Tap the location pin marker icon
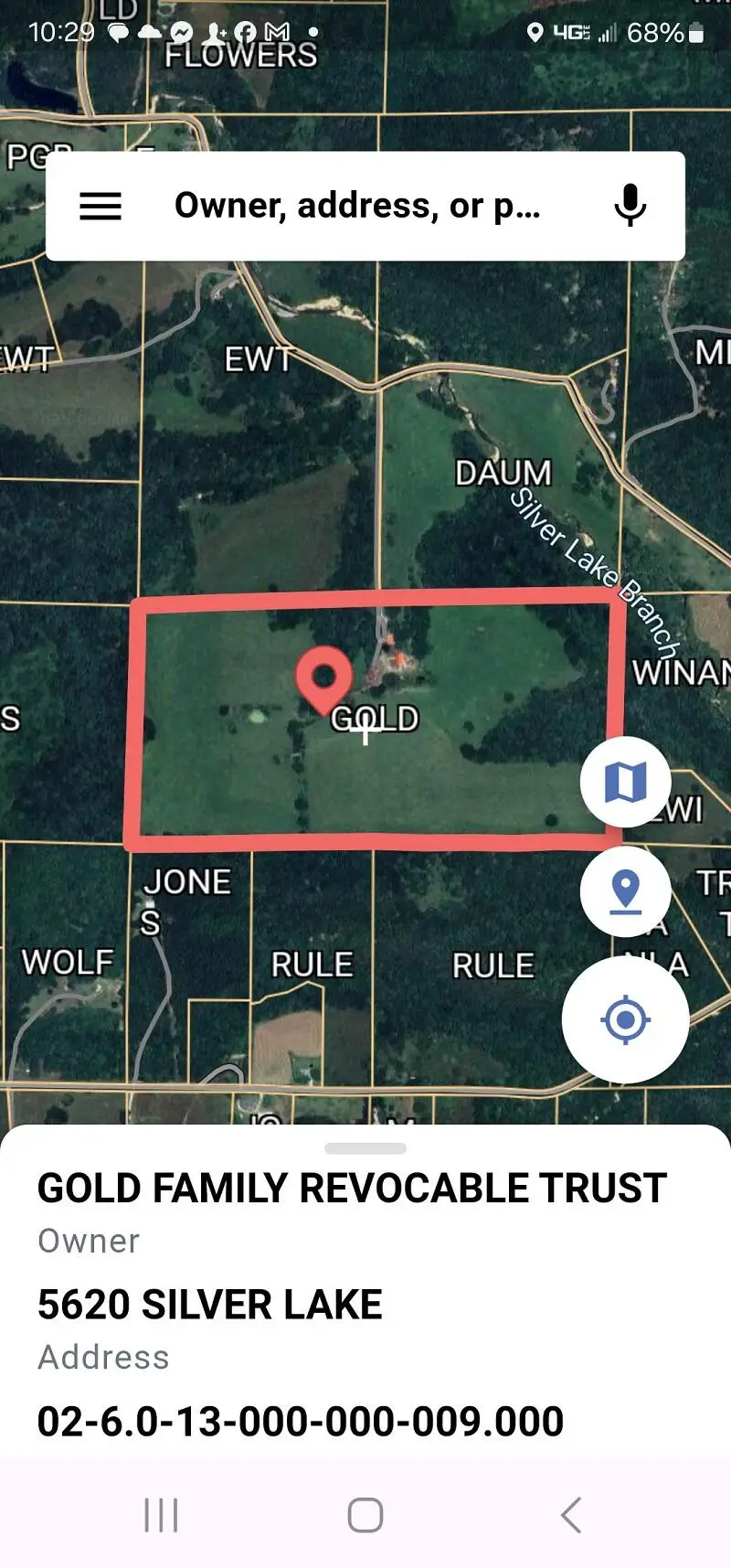Screen dimensions: 731x1568 pos(625,891)
